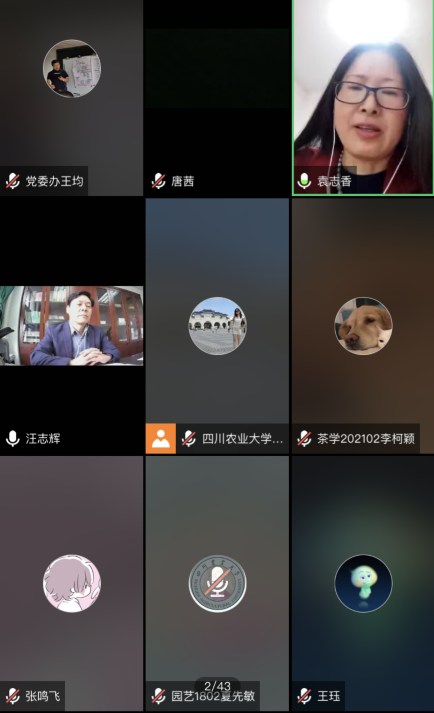Select 汪志辉's video tile
The width and height of the screenshot is (434, 713).
(x=71, y=326)
